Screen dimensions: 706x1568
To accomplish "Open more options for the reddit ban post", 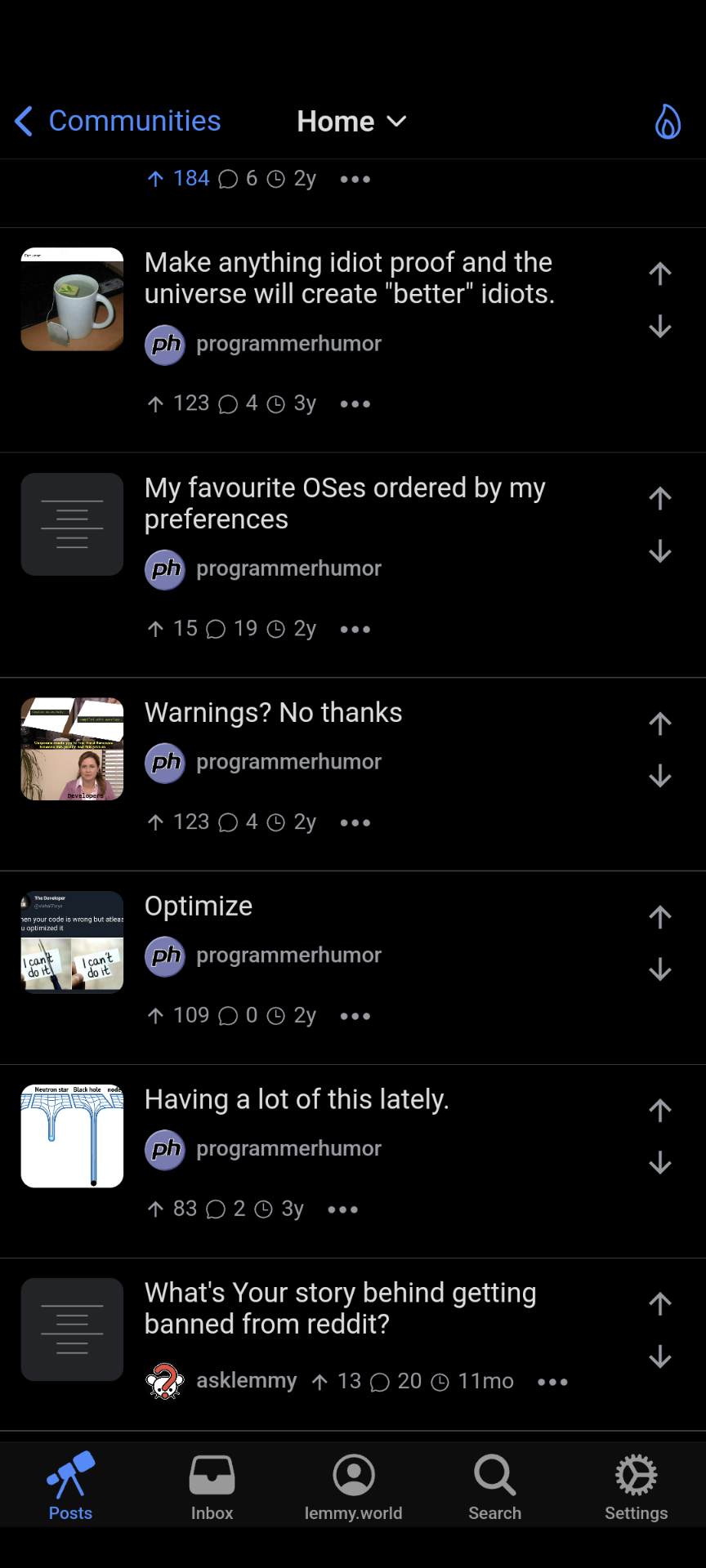I will tap(553, 1382).
